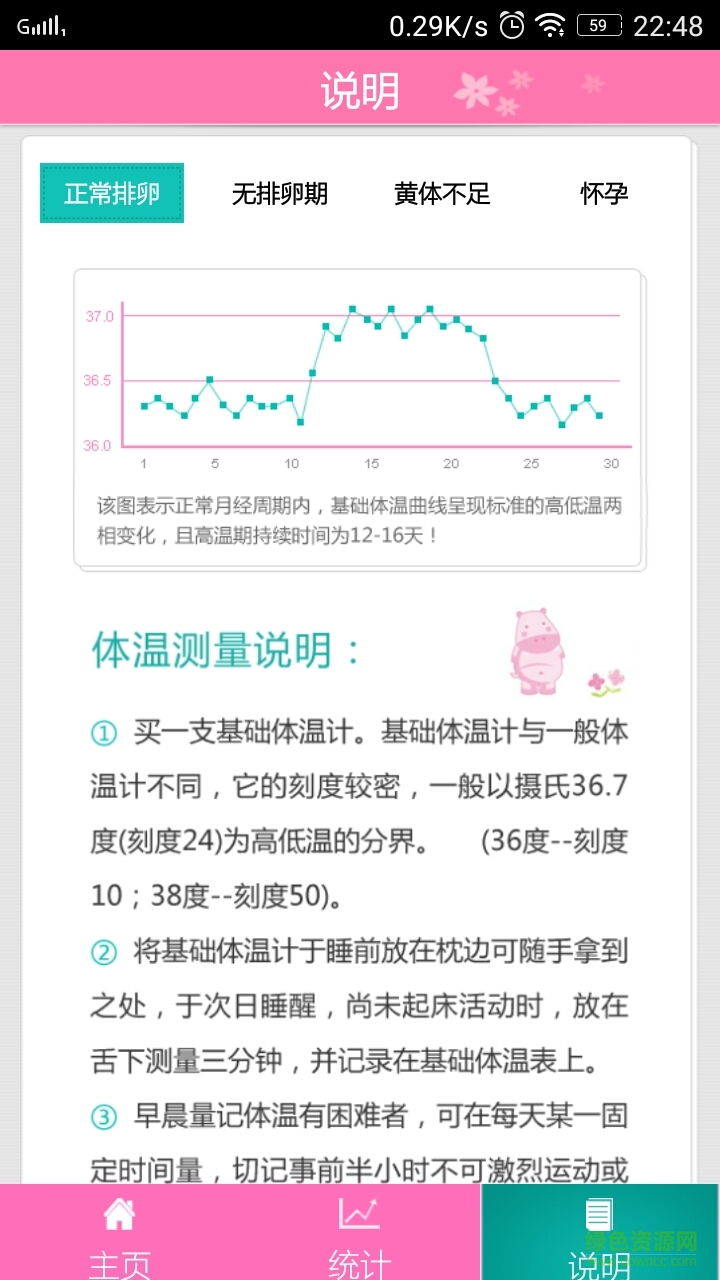Open the 怀孕 tab

604,194
